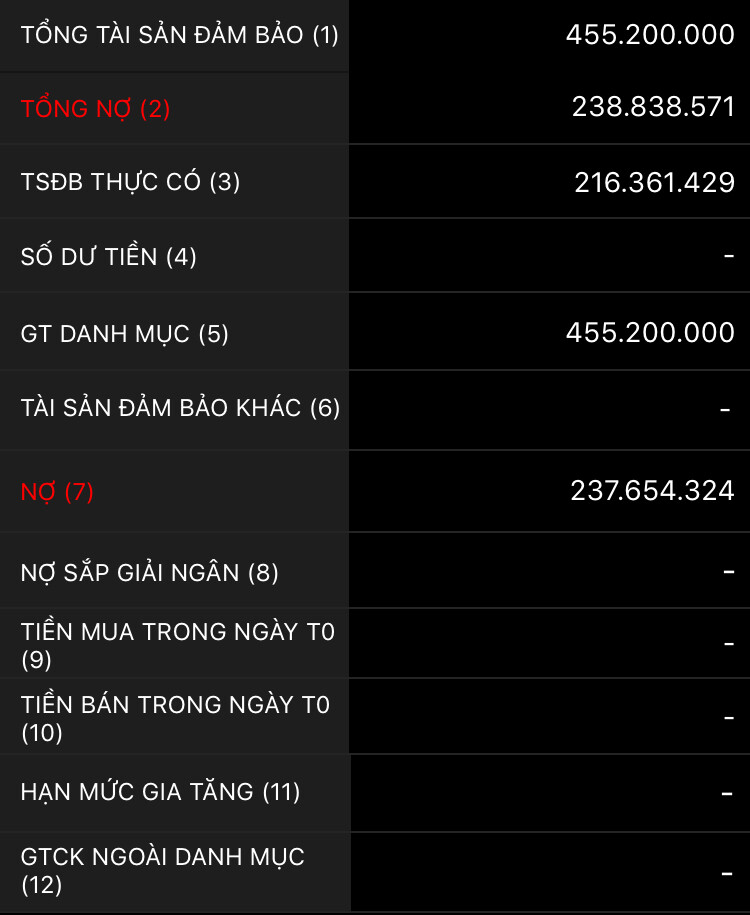Click the 216.361.429 value cell
Screen dimensions: 750x915
tap(650, 182)
